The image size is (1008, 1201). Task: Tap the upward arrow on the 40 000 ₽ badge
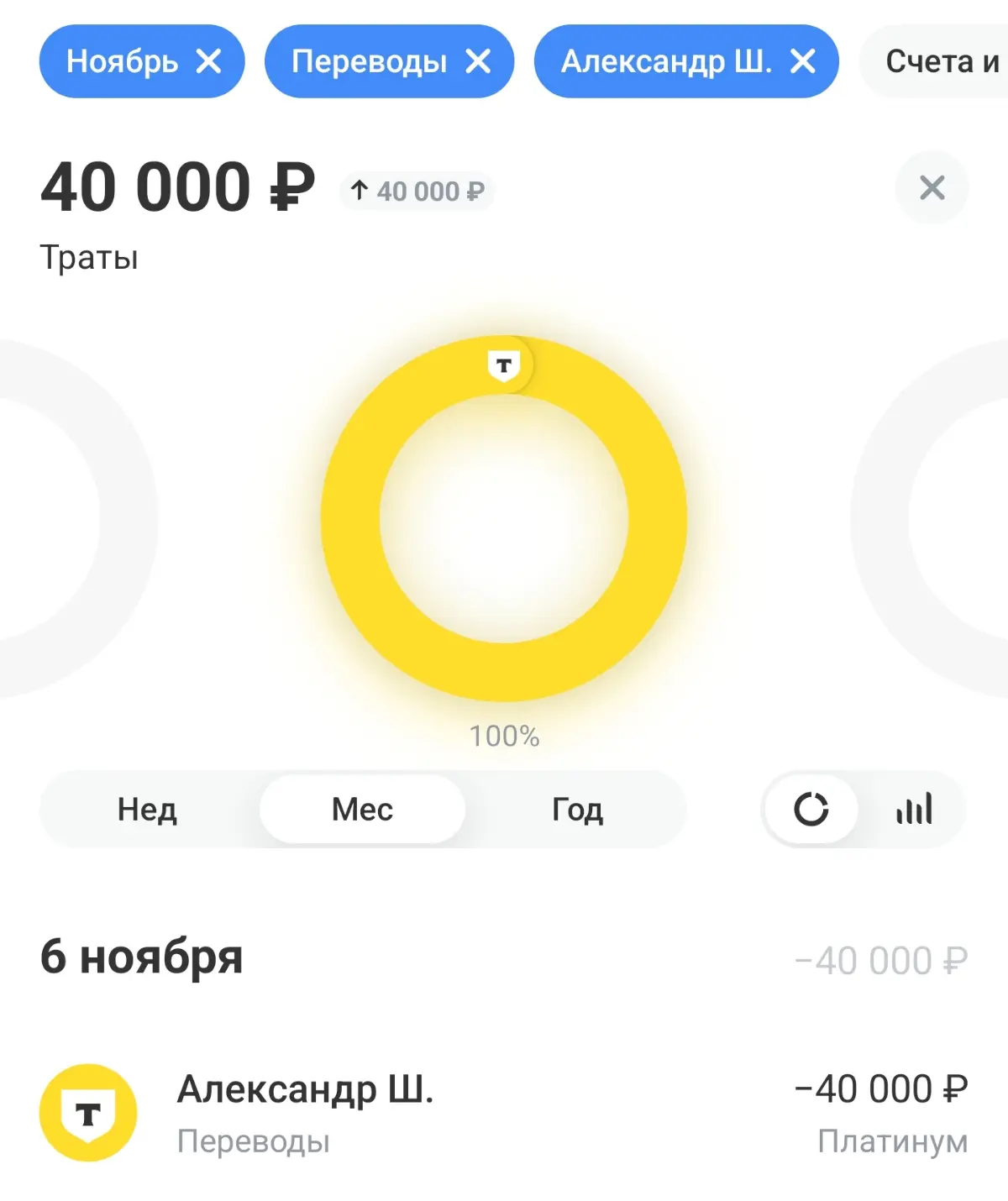360,190
